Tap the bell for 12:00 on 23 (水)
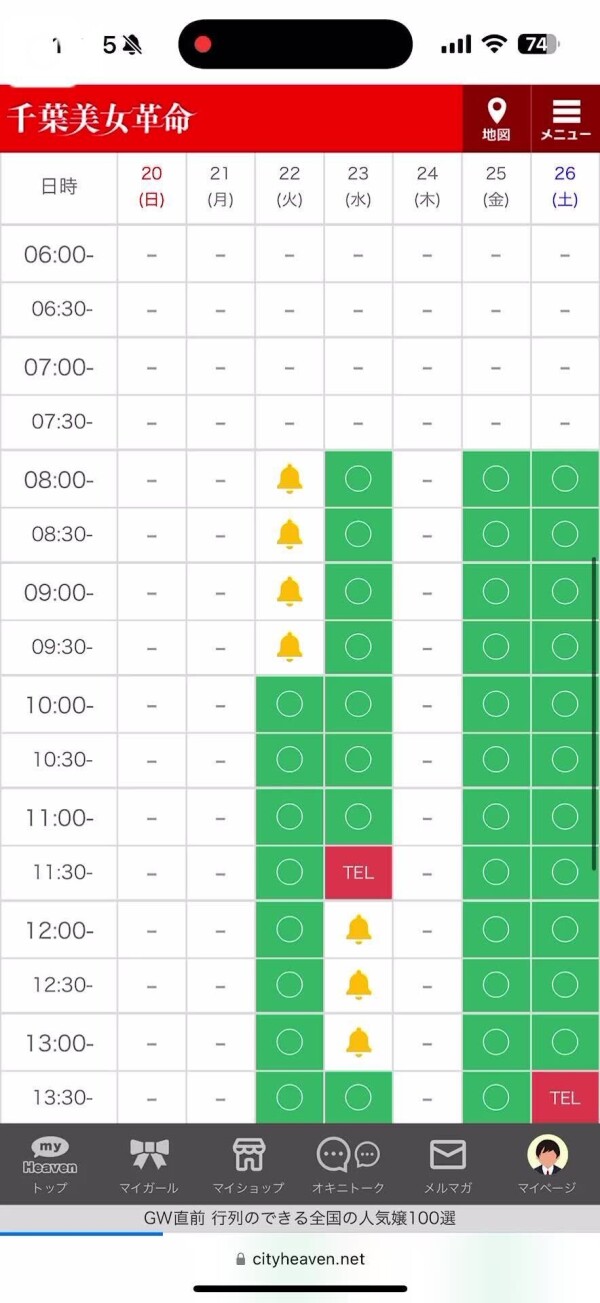This screenshot has height=1303, width=600. (358, 930)
